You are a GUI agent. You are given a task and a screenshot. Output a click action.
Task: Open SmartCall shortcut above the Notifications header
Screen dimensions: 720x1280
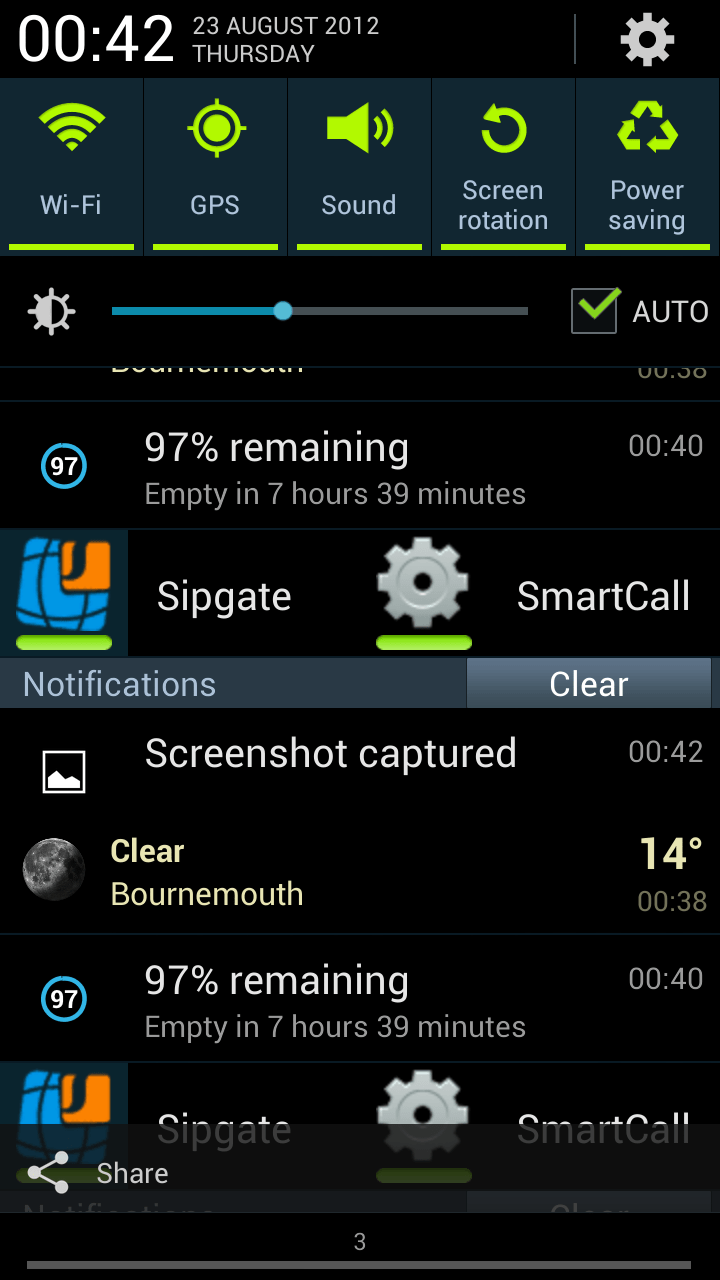click(x=540, y=594)
